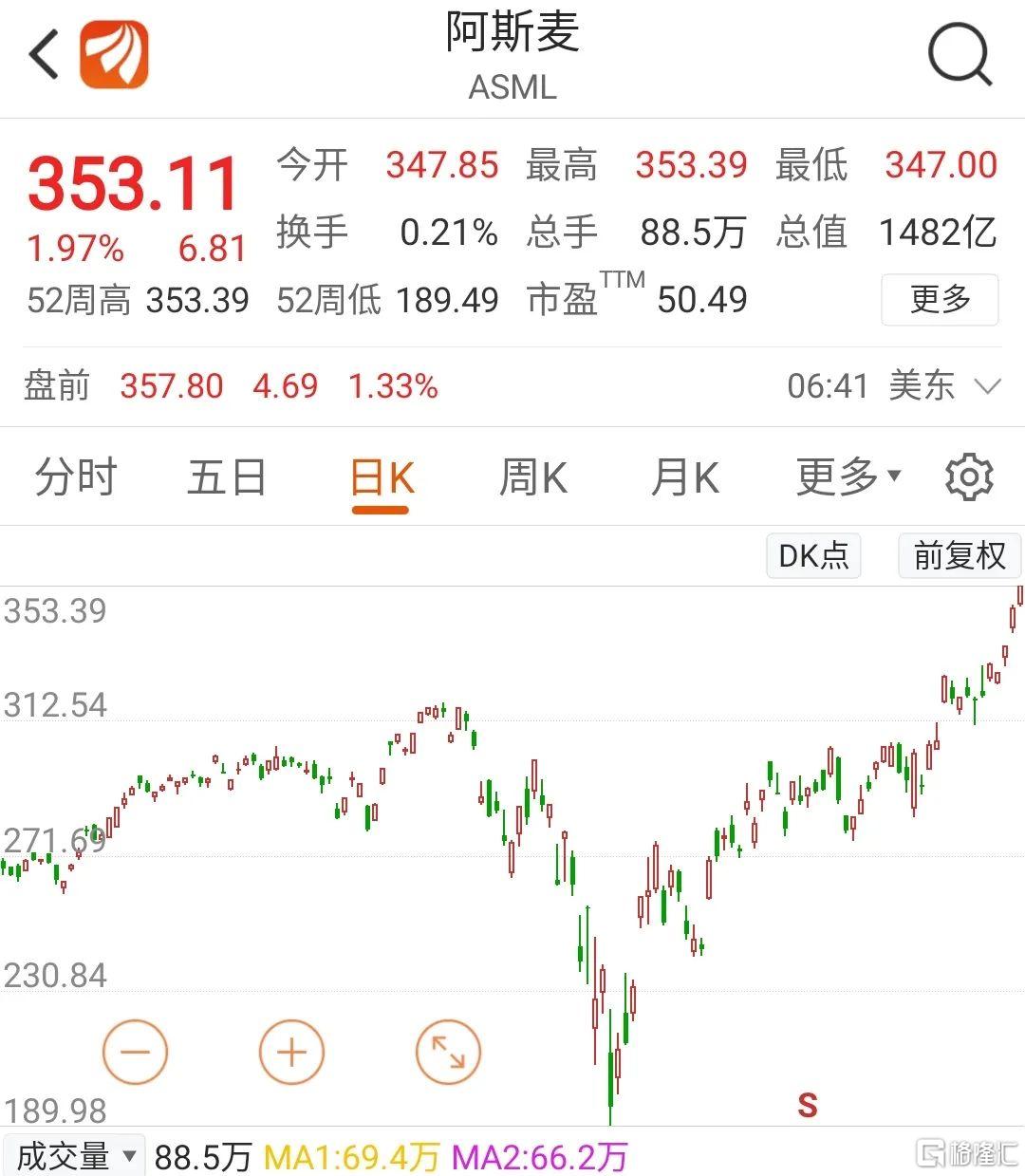Zoom in the chart with plus button
1025x1176 pixels.
(291, 1052)
